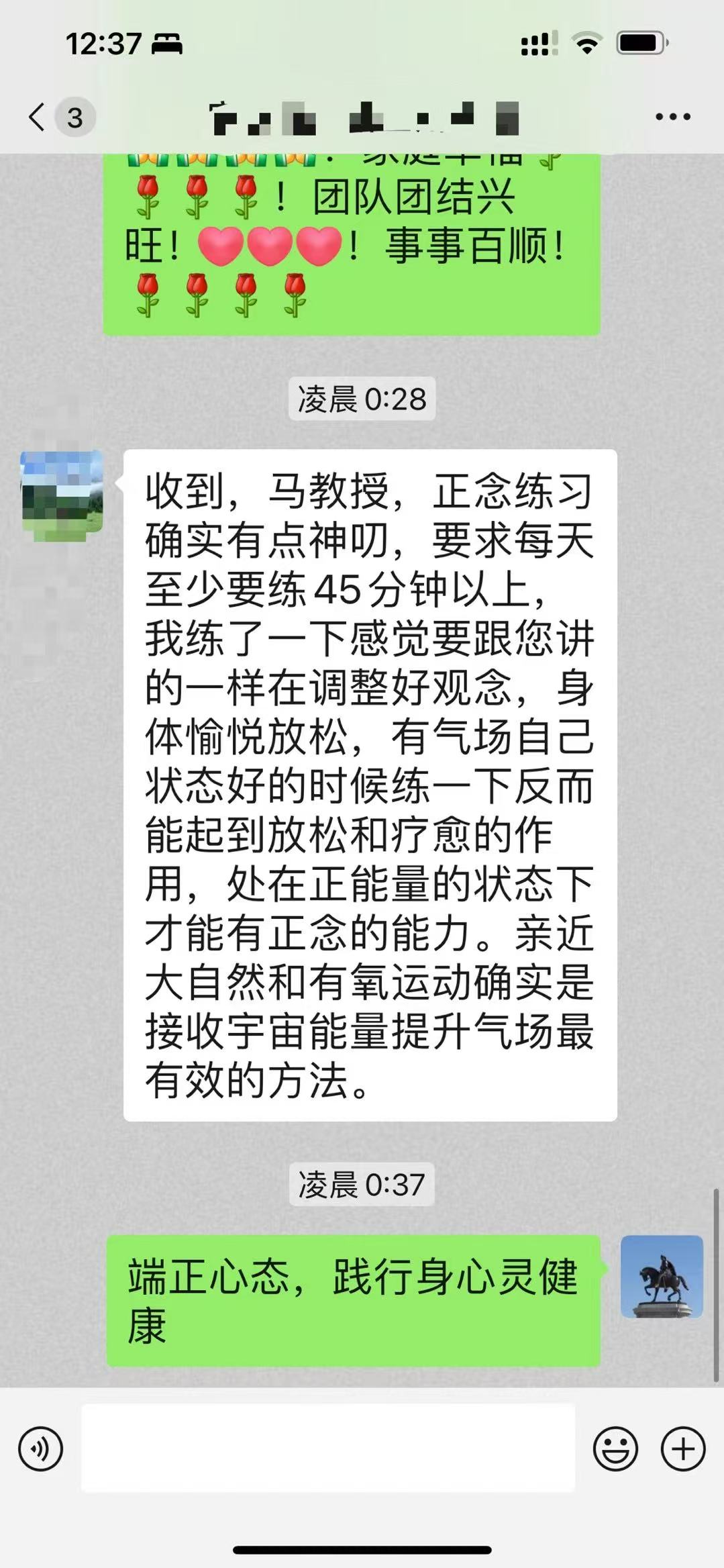Open the chat info three-dots menu
This screenshot has width=724, height=1568.
672,117
